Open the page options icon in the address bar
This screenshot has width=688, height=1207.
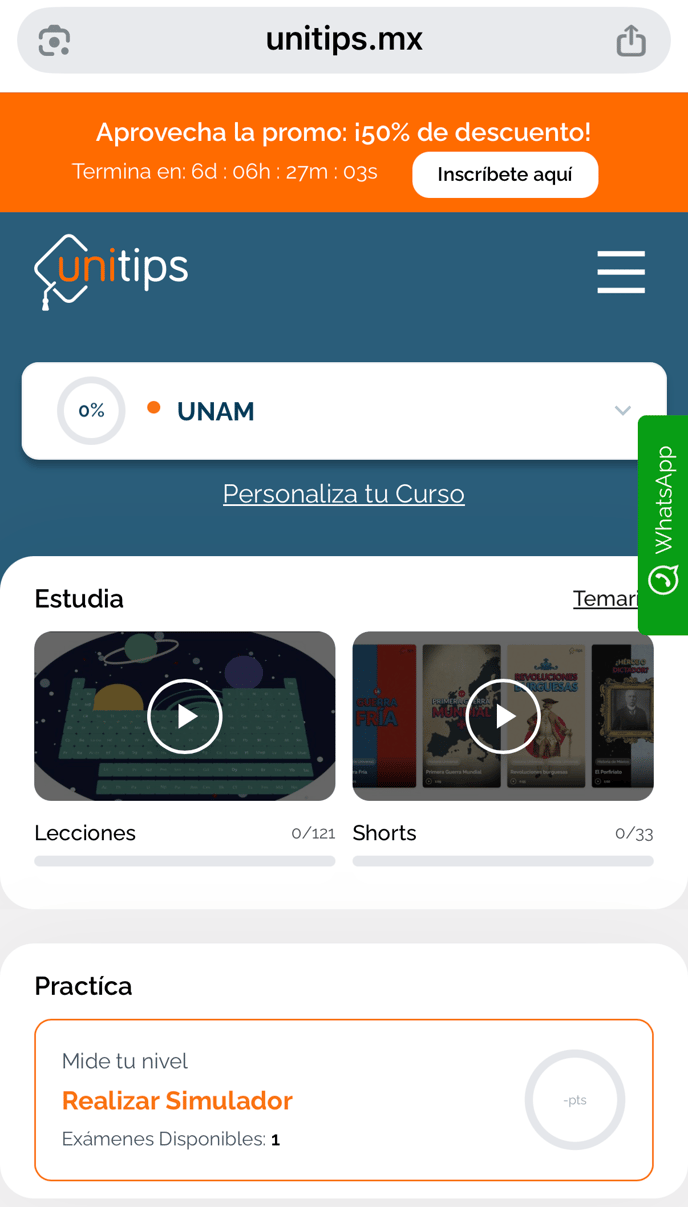tap(54, 41)
